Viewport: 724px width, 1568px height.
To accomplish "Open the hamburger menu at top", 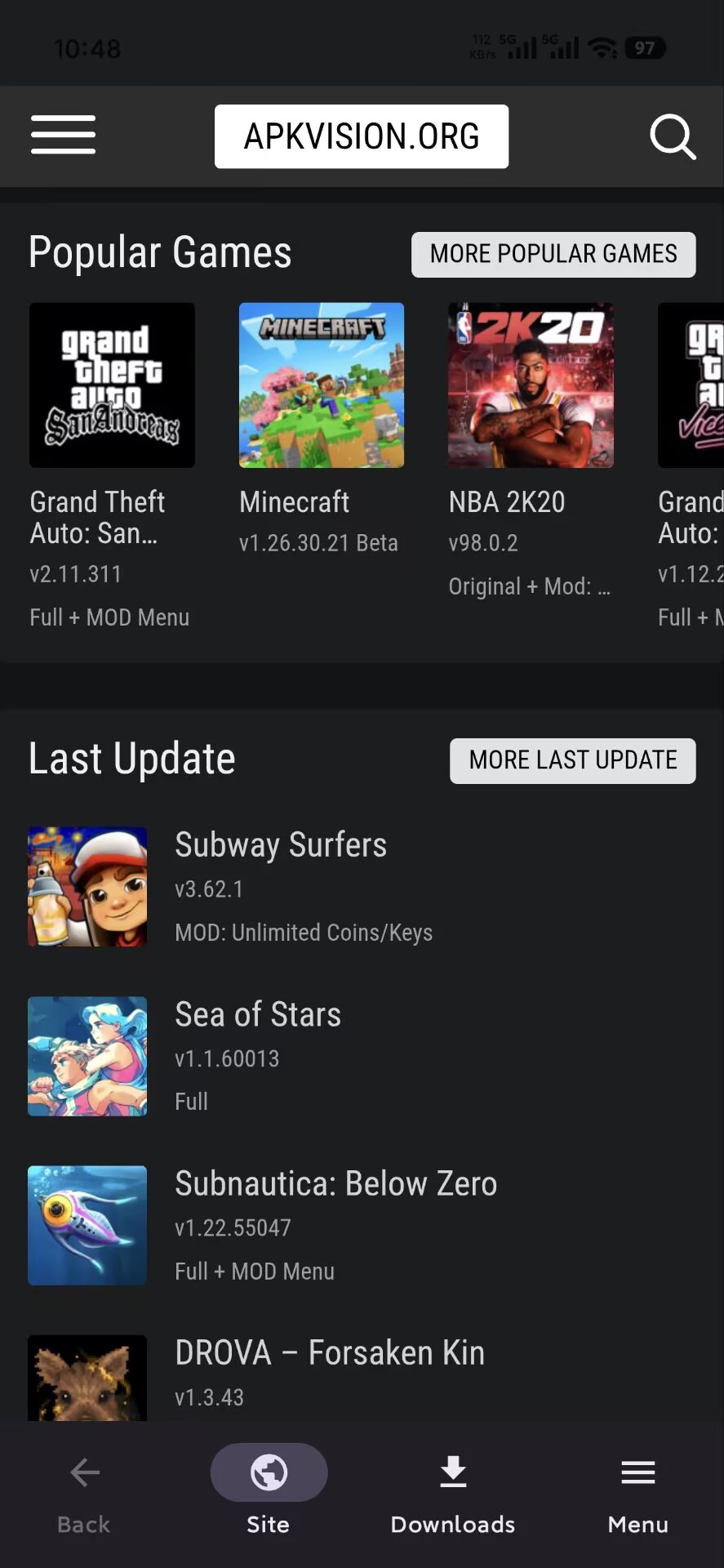I will 63,135.
